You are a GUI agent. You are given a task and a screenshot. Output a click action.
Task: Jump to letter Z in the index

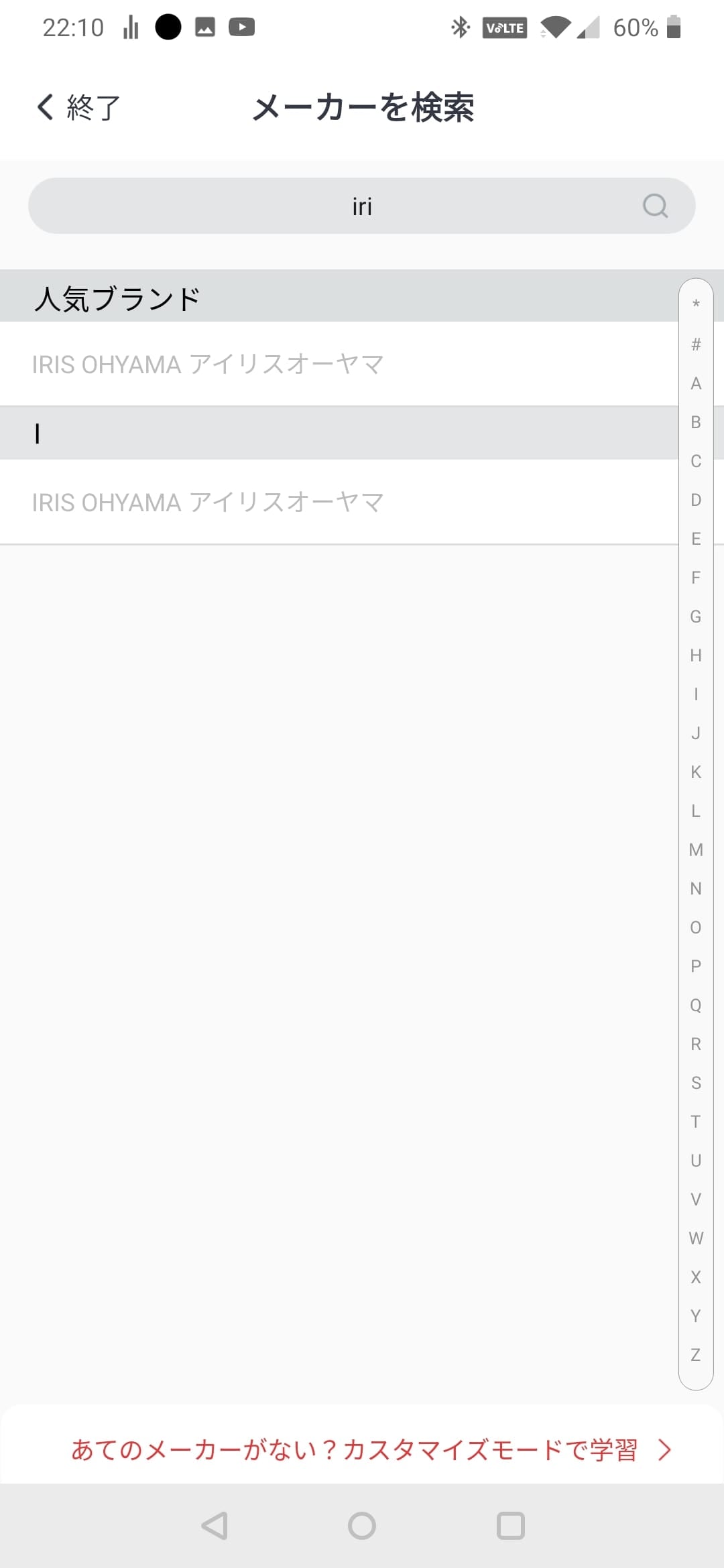pos(696,1355)
